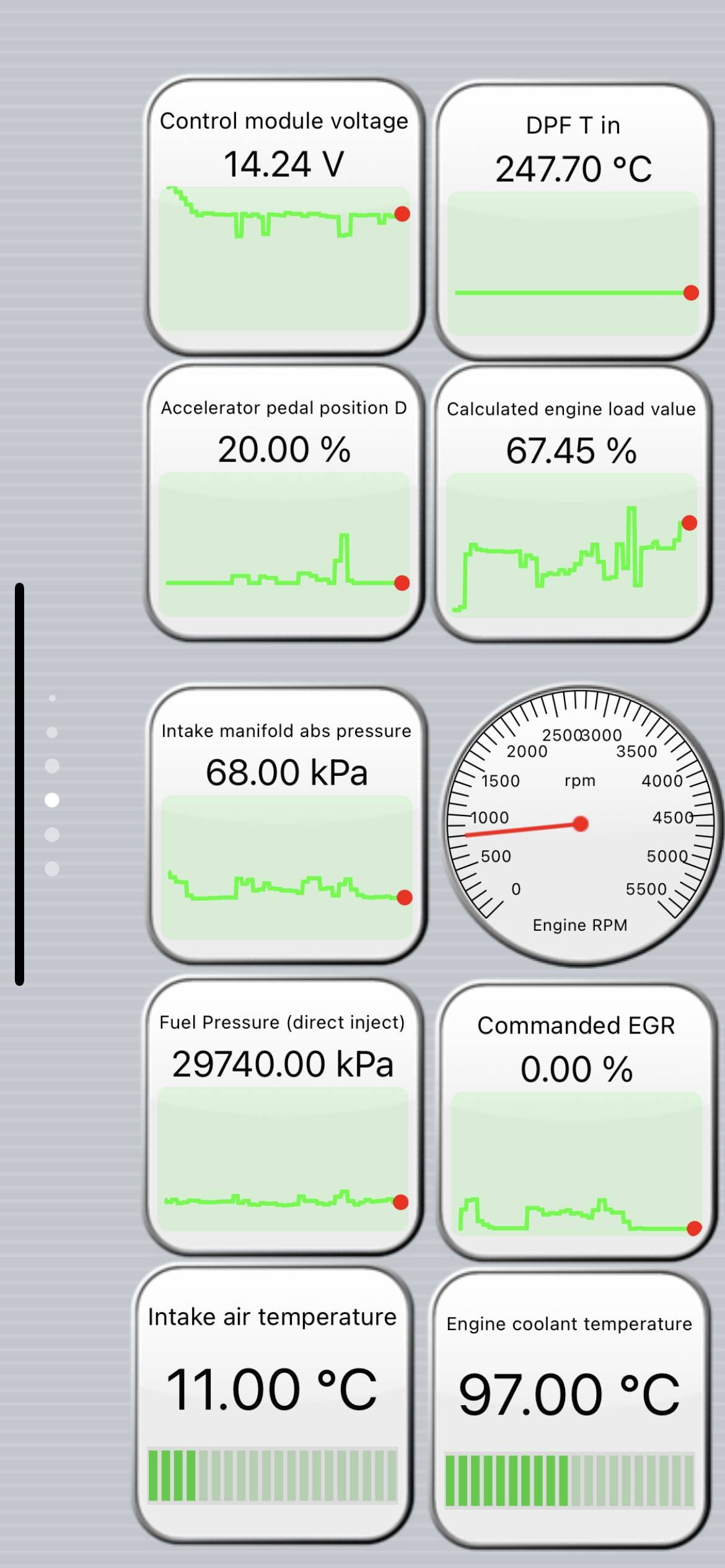Image resolution: width=725 pixels, height=1568 pixels.
Task: Select the Intake manifold abs pressure gauge
Action: (286, 825)
